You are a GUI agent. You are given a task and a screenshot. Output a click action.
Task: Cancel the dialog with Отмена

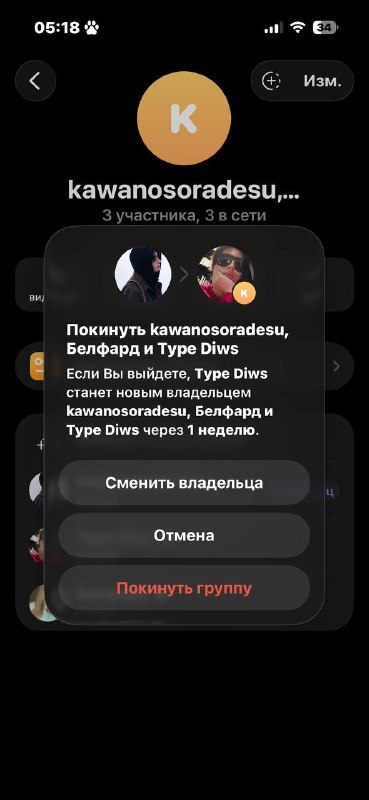coord(184,535)
